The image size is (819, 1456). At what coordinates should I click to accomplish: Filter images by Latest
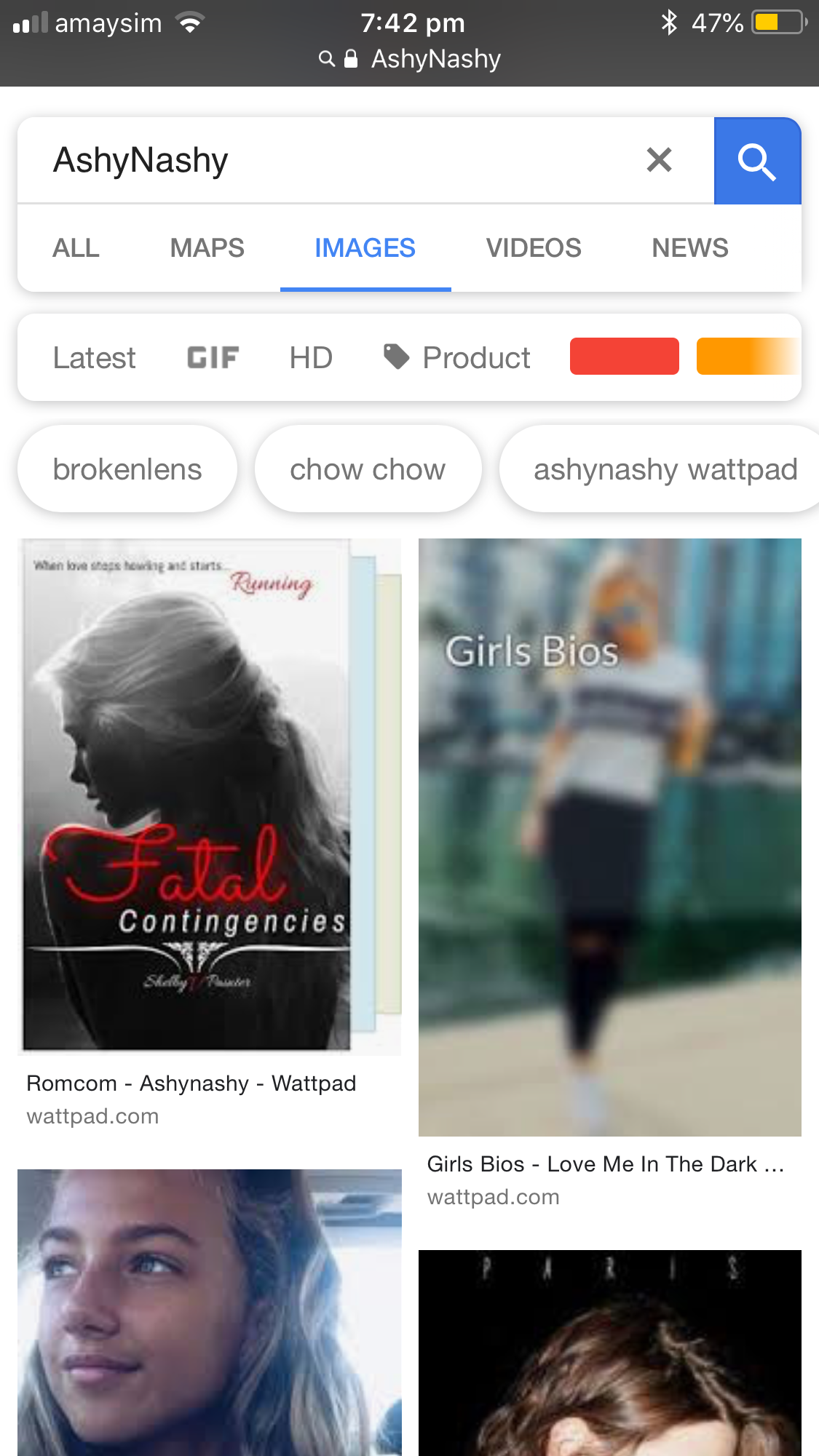pos(95,358)
